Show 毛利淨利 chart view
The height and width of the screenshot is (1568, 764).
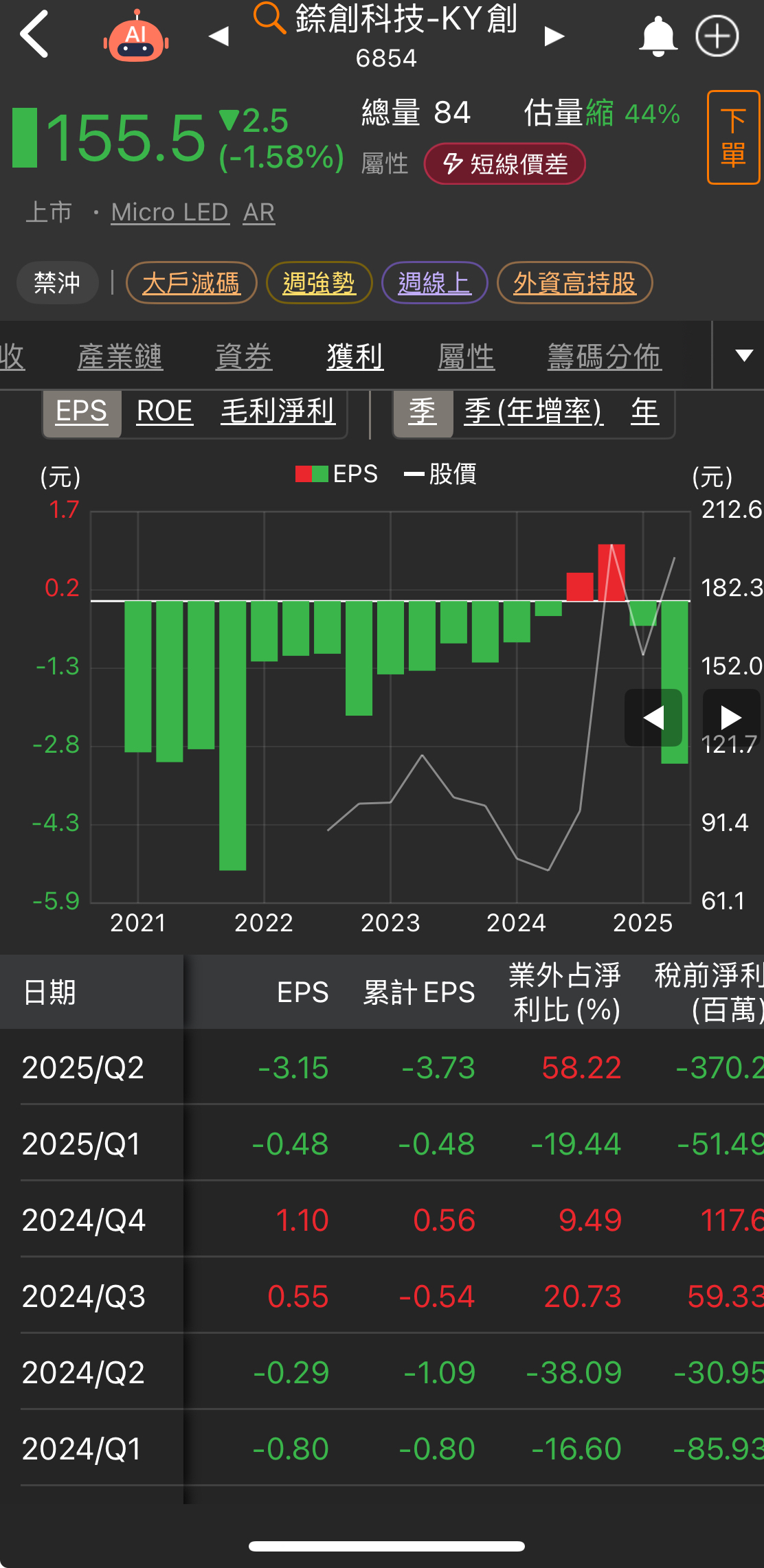pos(278,411)
